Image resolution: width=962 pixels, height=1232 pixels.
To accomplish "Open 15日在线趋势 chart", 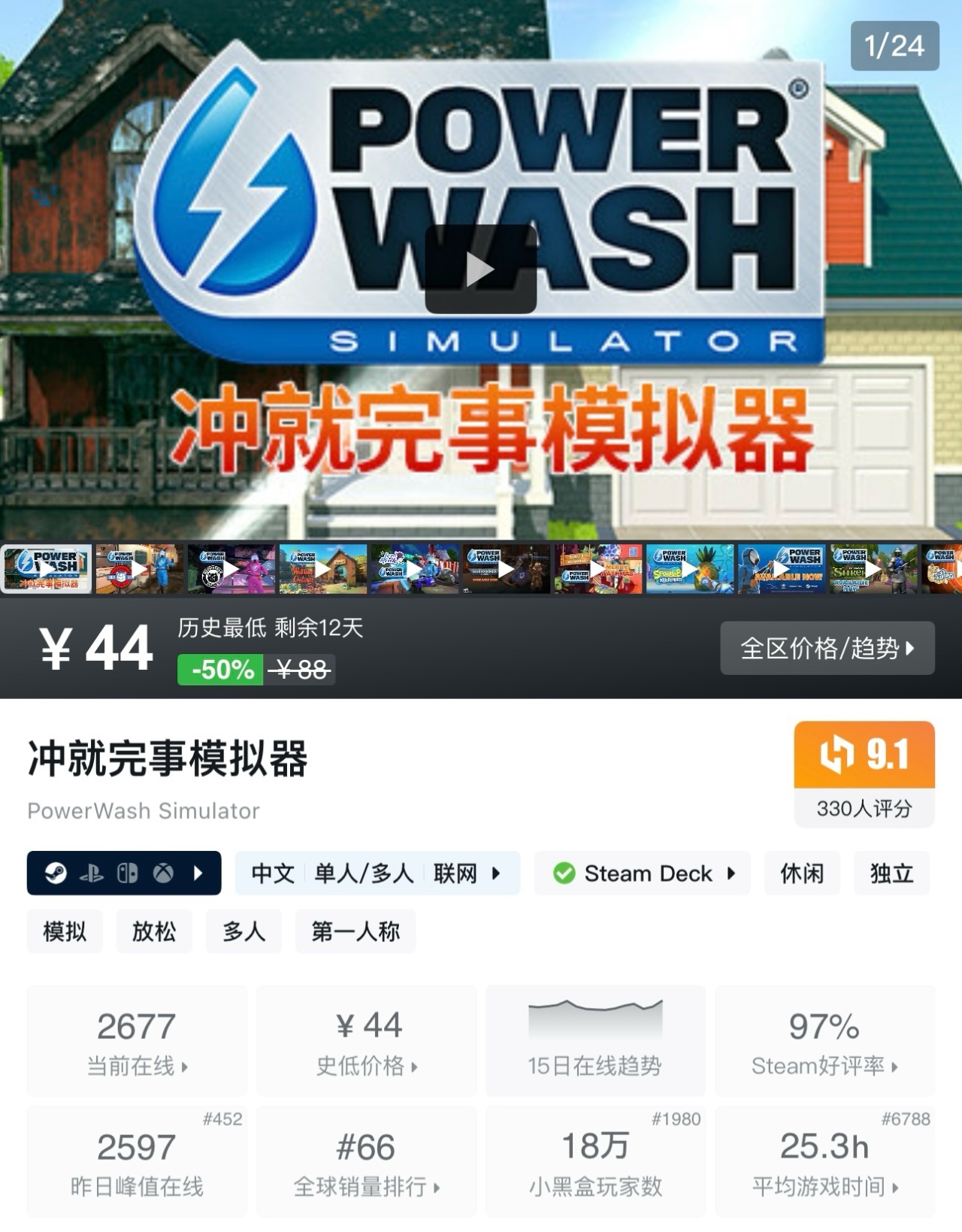I will click(x=595, y=1041).
